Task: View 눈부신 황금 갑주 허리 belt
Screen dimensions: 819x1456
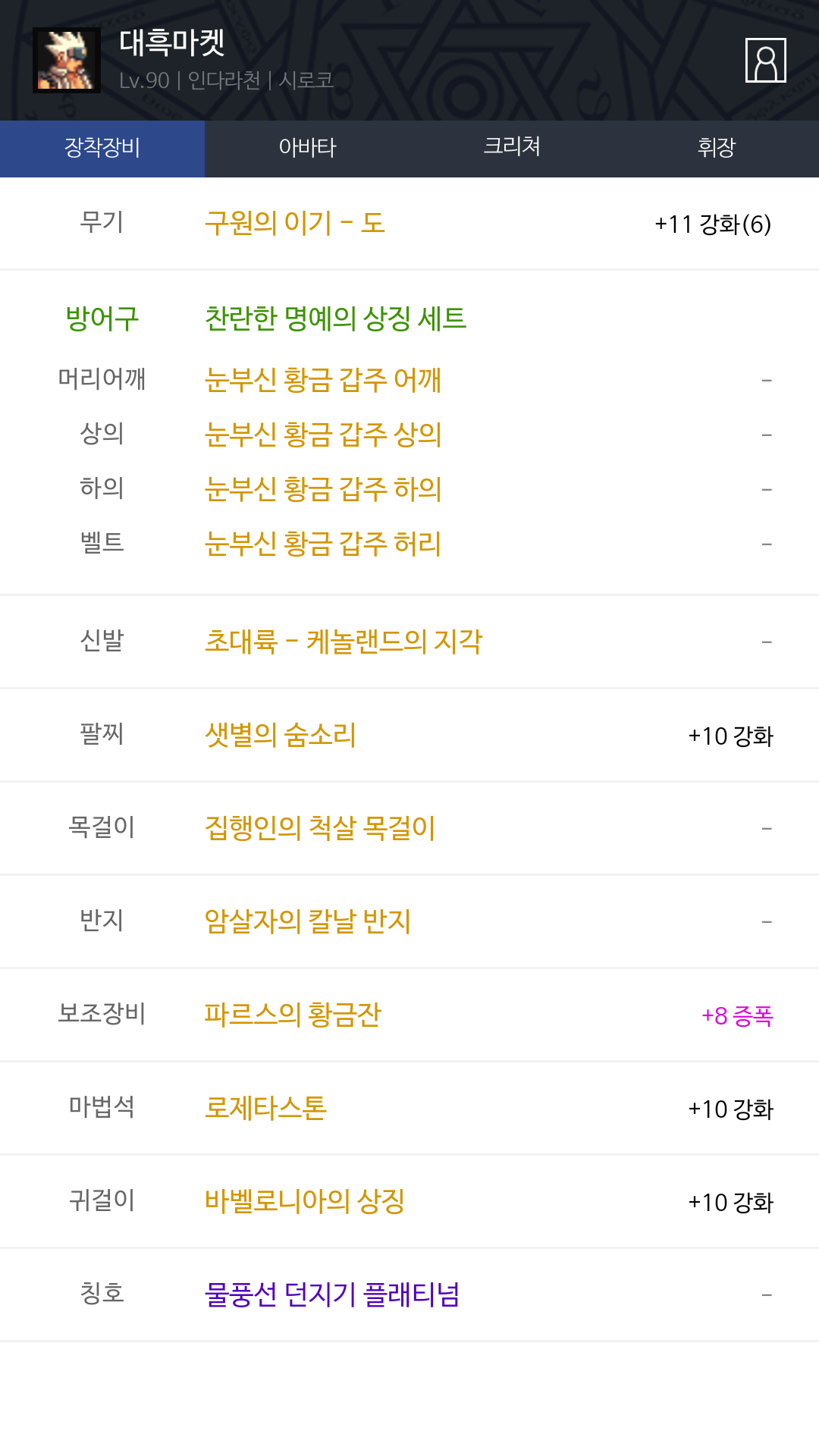Action: point(323,543)
